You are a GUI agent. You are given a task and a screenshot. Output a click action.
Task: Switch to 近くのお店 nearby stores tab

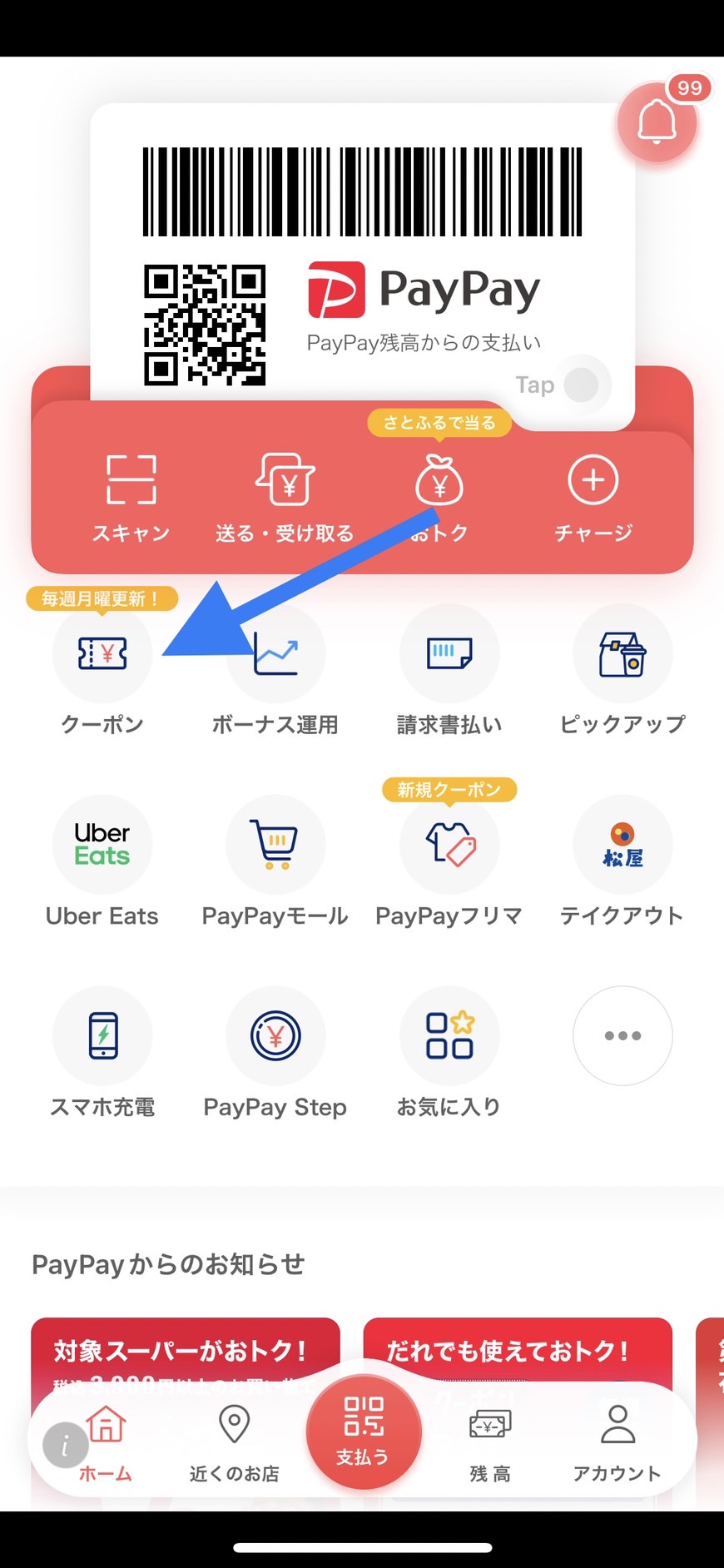(234, 1445)
